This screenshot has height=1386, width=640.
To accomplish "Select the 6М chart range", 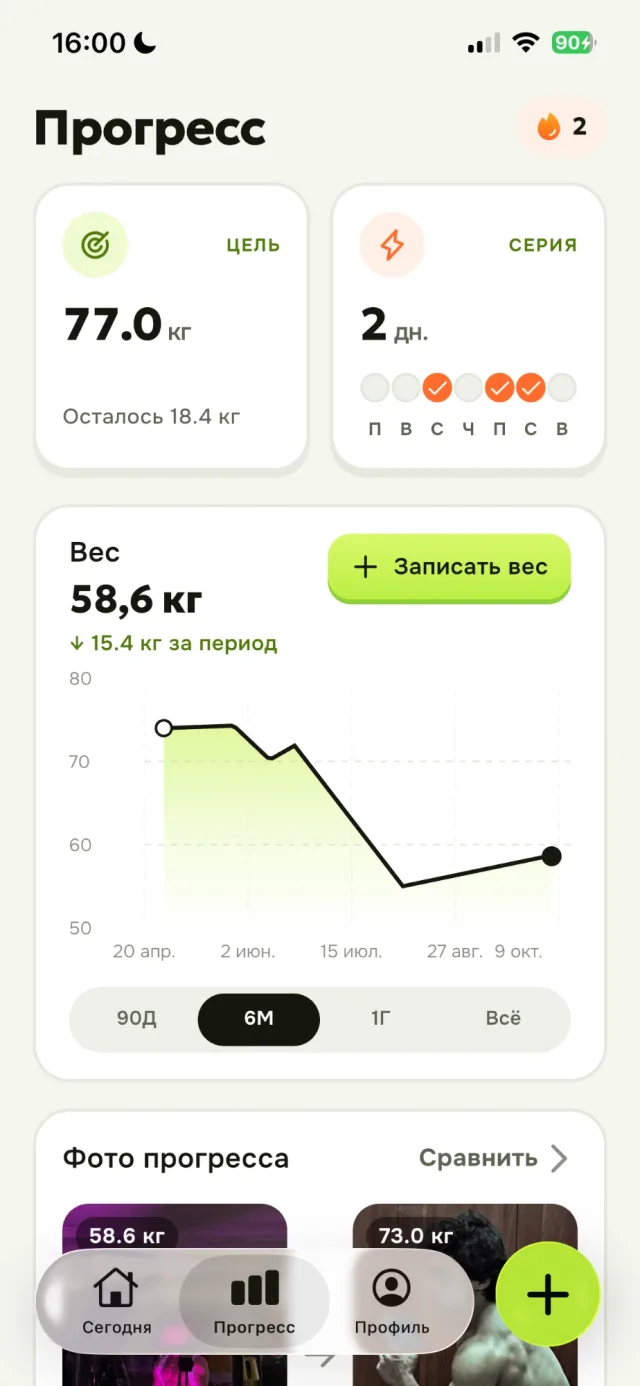I will [x=259, y=1019].
